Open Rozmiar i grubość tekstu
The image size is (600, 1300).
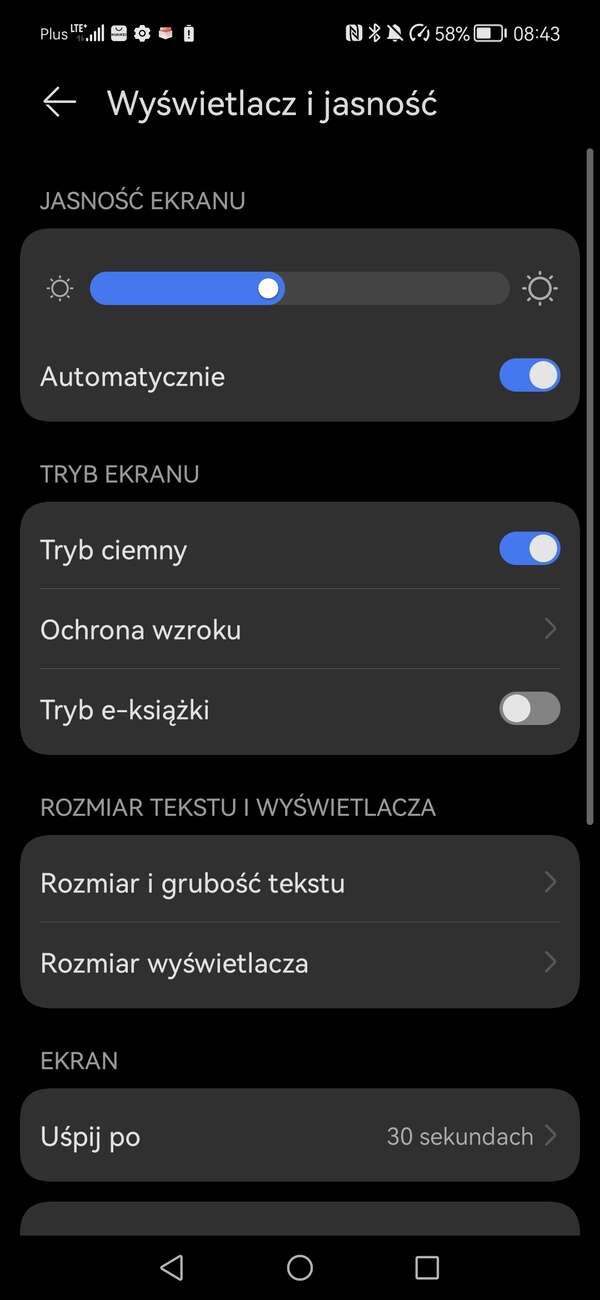(x=299, y=883)
